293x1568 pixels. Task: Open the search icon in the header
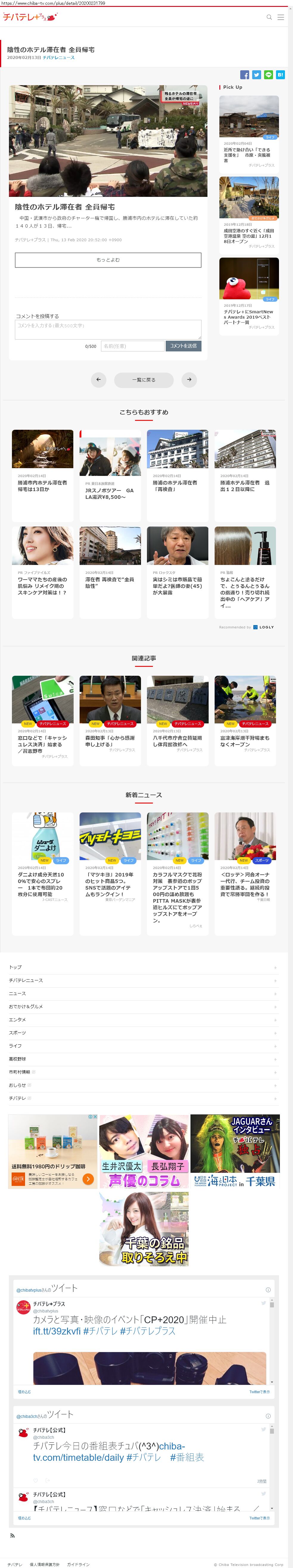coord(269,17)
